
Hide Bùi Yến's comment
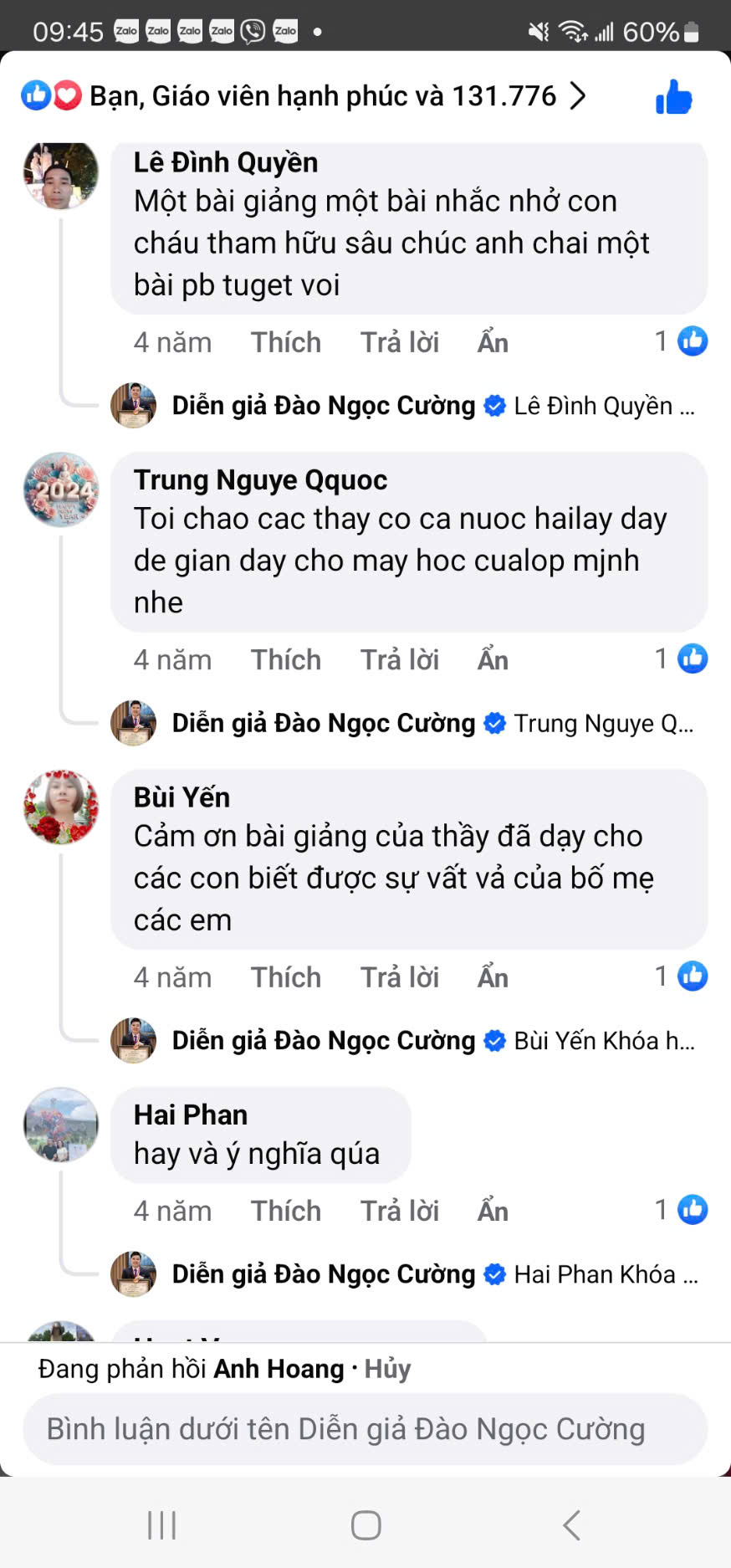tap(493, 976)
